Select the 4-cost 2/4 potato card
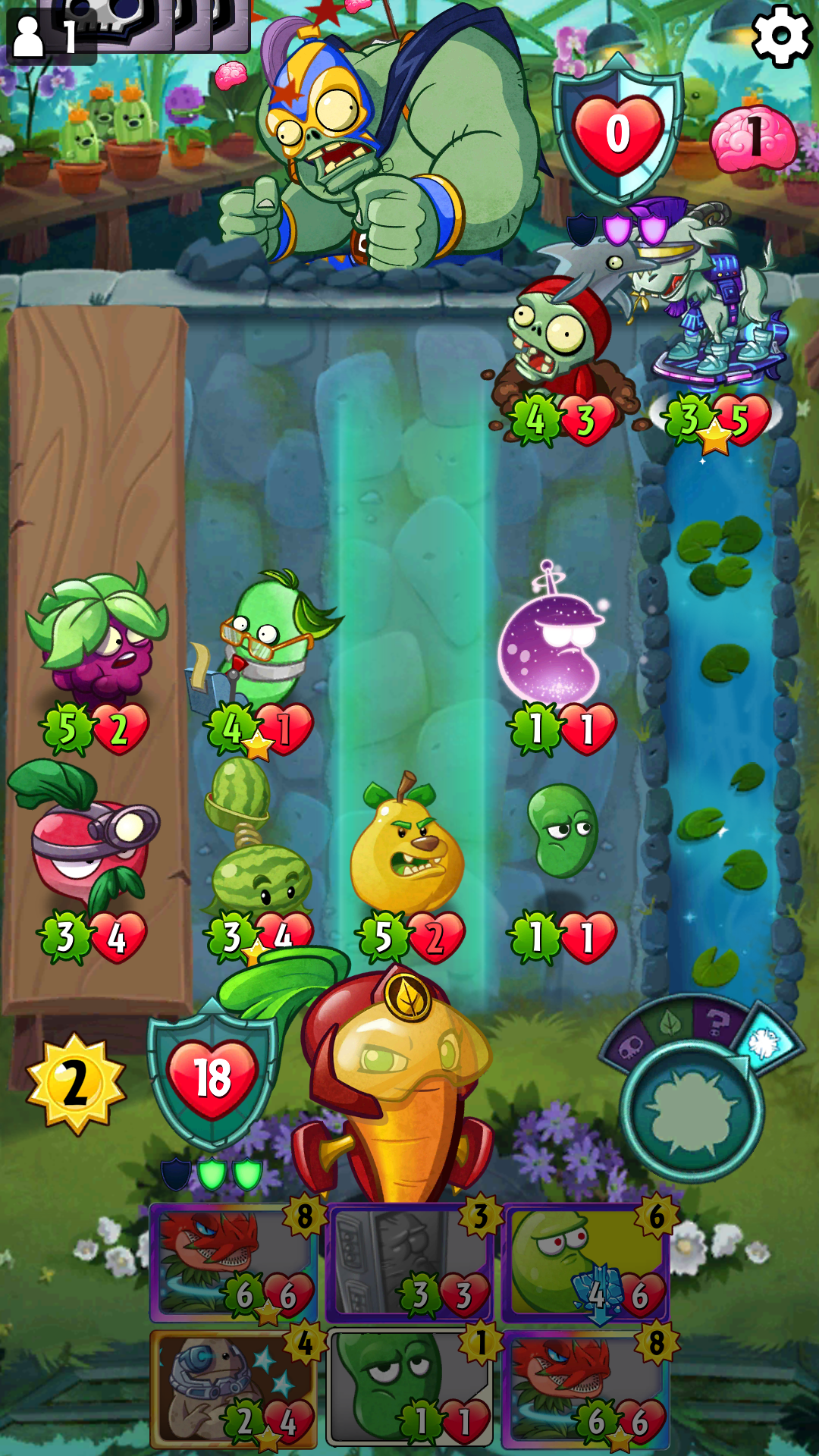The width and height of the screenshot is (819, 1456). point(233,1389)
